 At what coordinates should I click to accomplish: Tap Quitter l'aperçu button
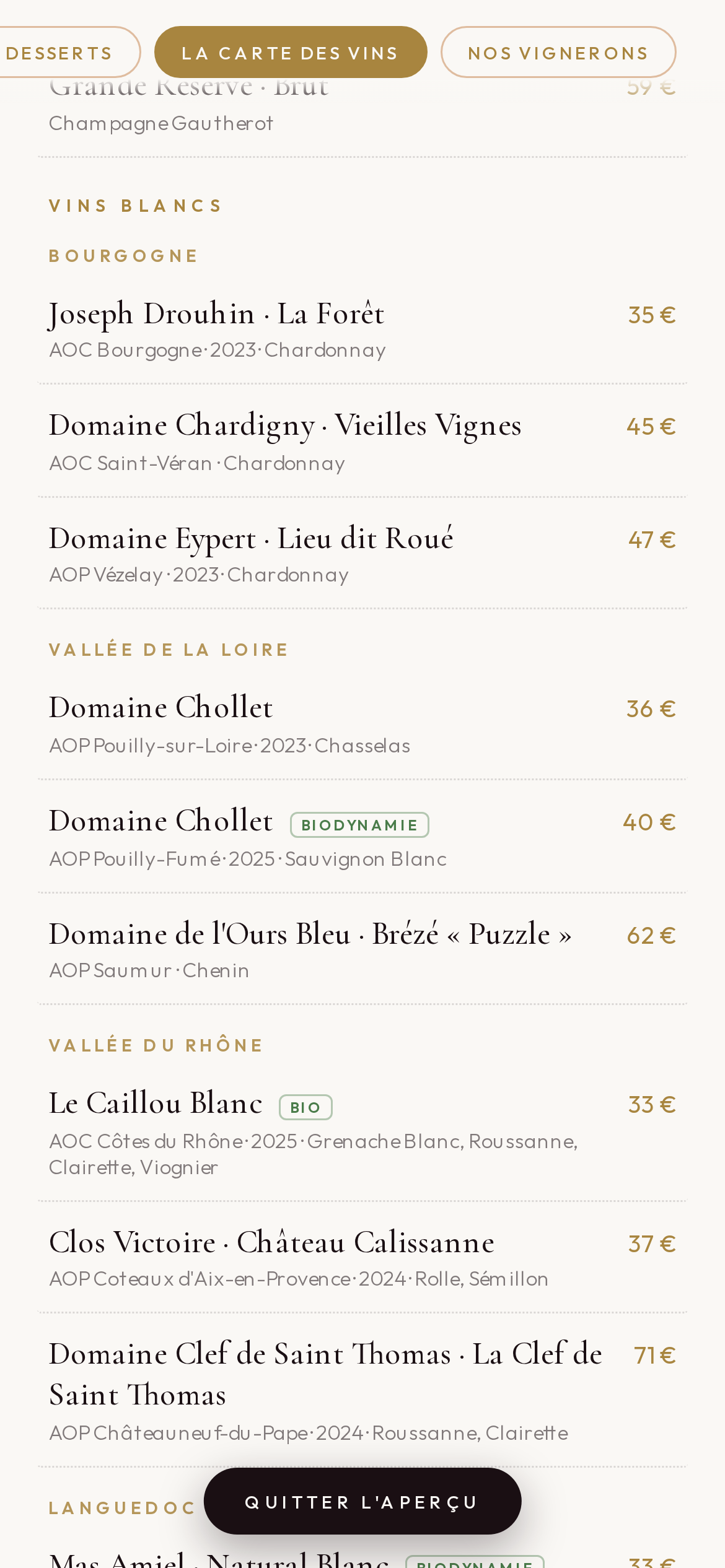click(362, 1502)
